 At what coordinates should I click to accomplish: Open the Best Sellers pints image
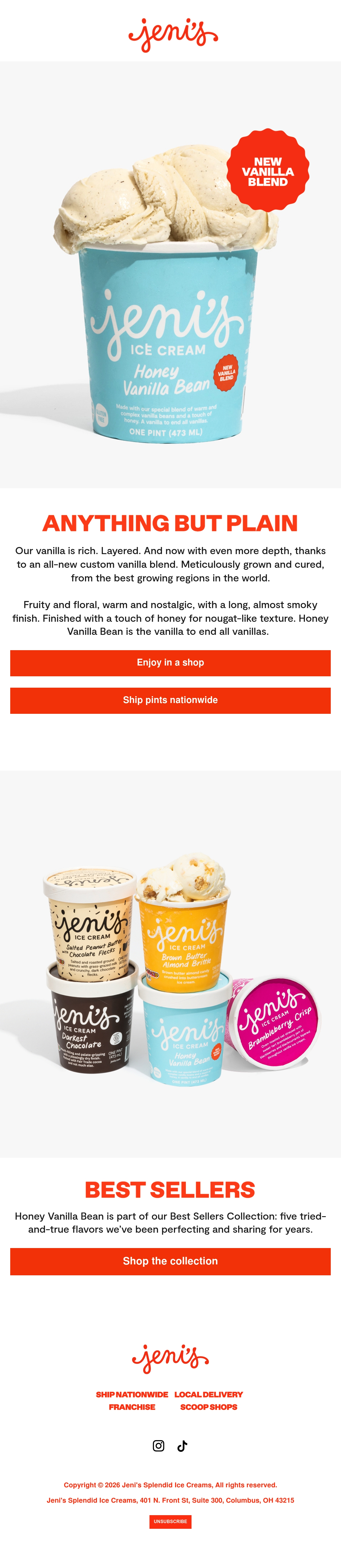pos(170,964)
